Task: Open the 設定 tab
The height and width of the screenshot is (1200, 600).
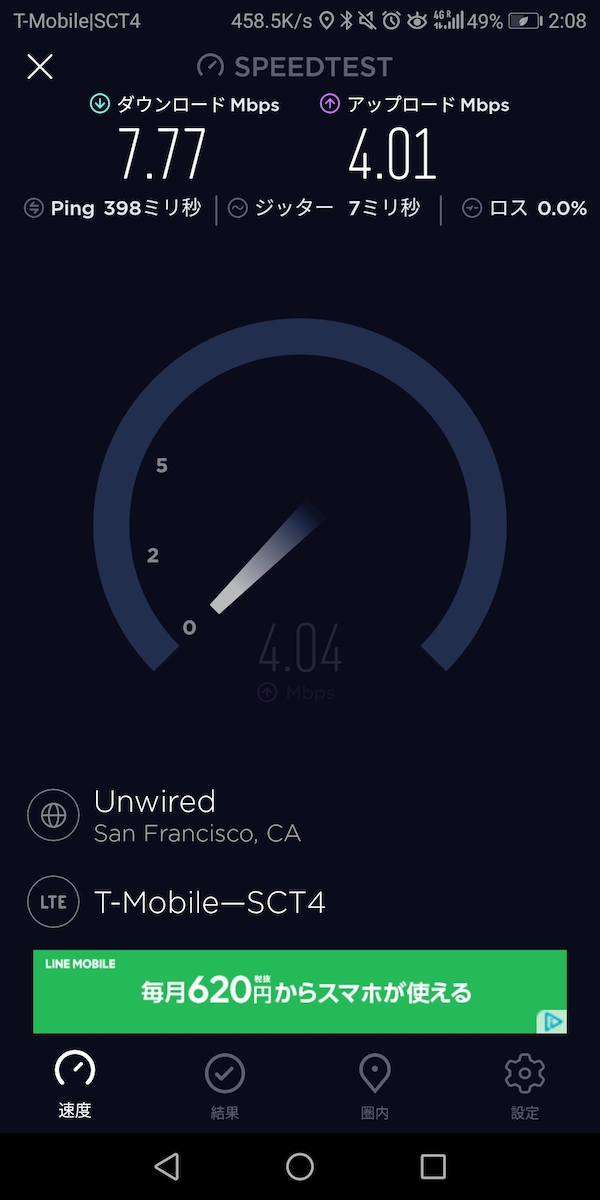Action: click(524, 1084)
